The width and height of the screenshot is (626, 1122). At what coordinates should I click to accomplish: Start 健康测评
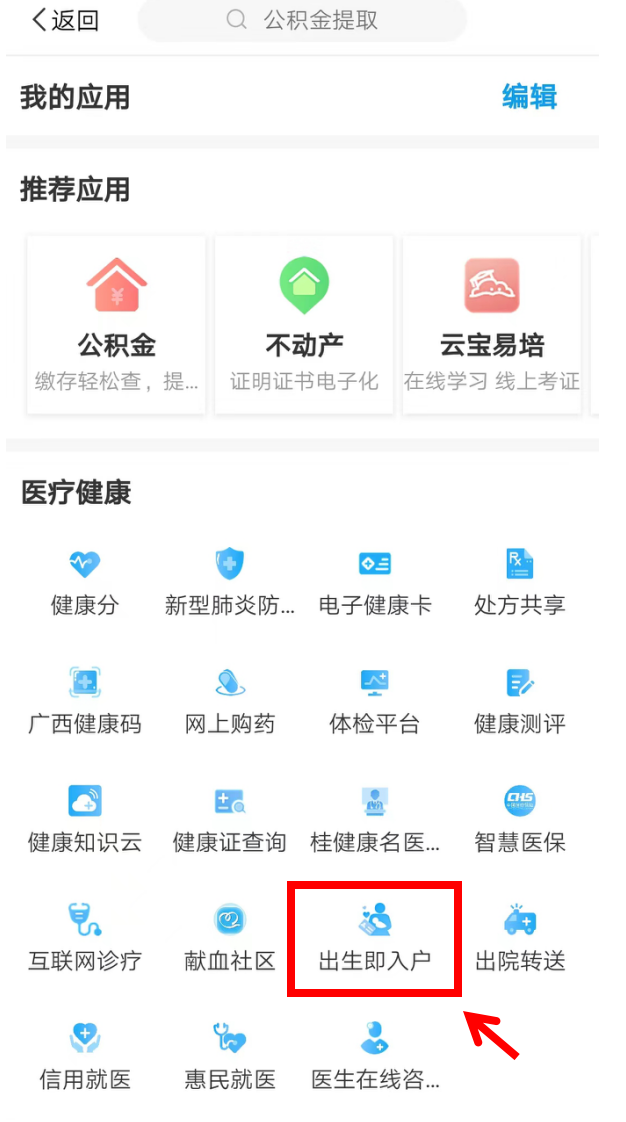coord(520,700)
